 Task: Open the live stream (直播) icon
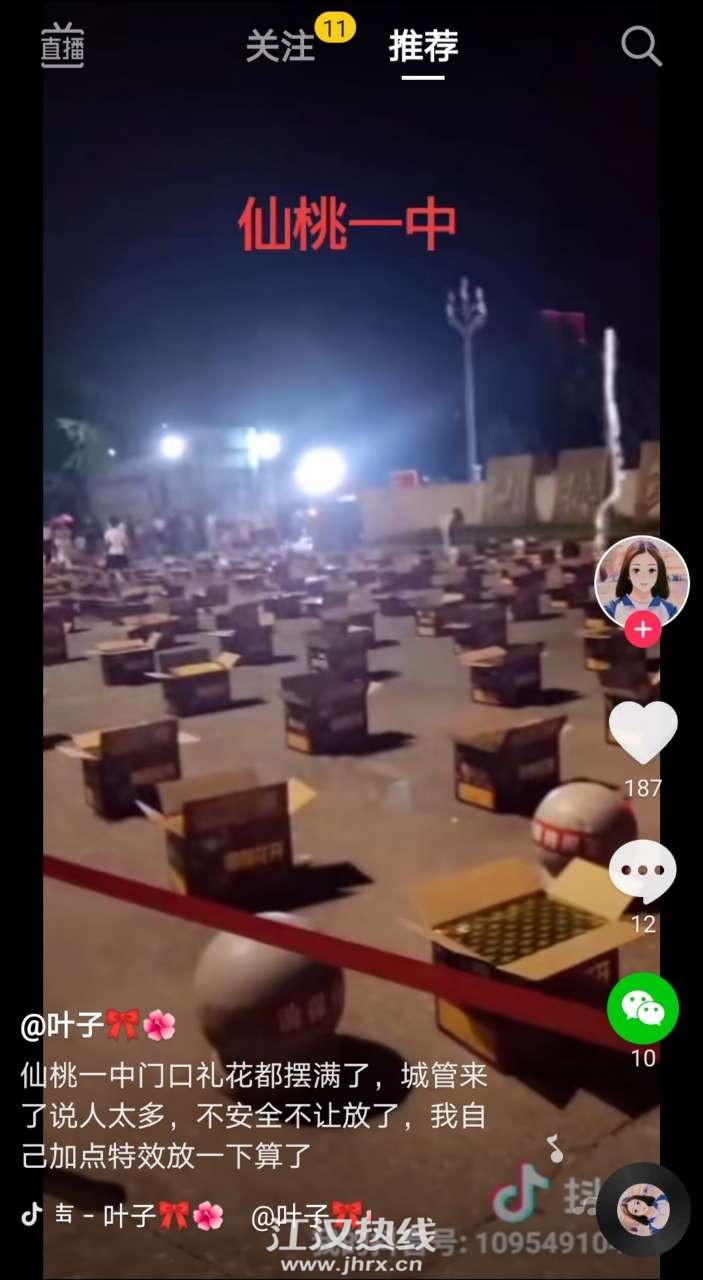[62, 46]
